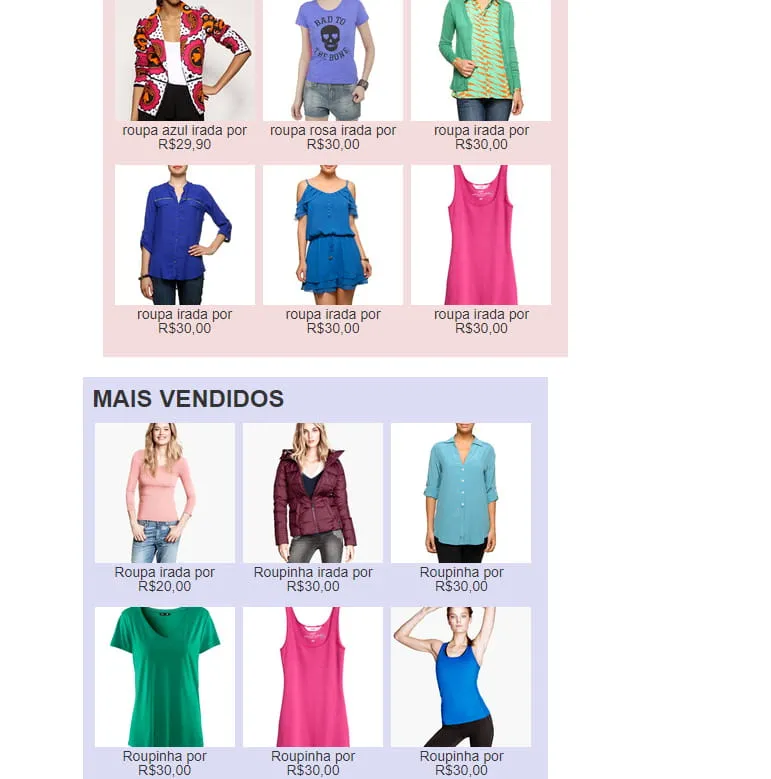View the blue cold-shoulder dress product
Viewport: 771px width, 779px height.
click(333, 236)
